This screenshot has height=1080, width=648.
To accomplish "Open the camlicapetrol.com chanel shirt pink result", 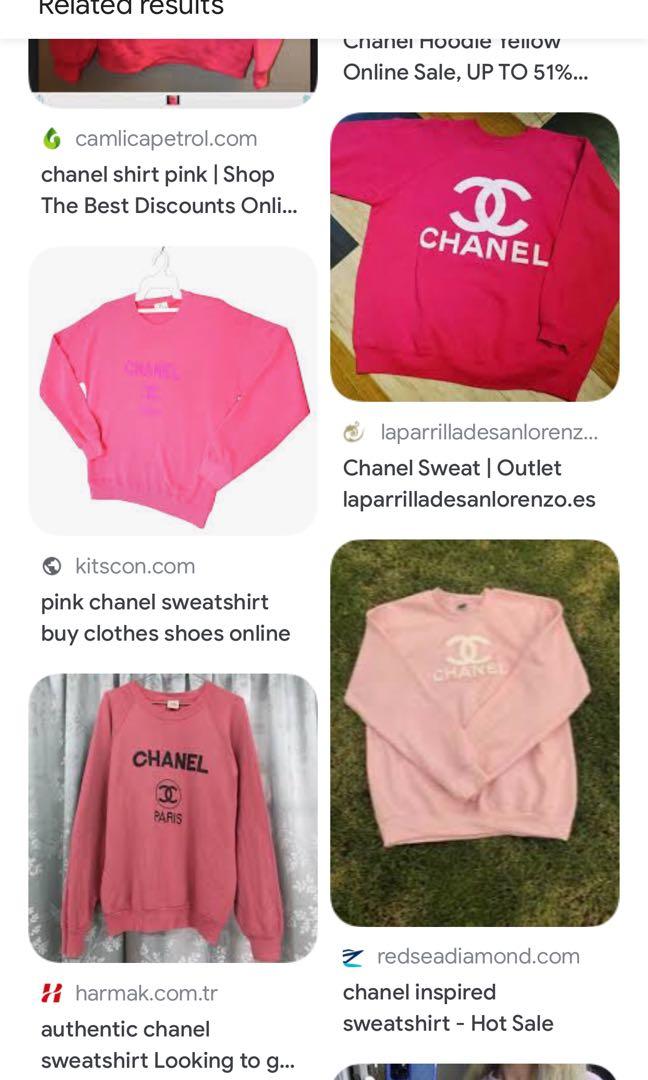I will [x=168, y=190].
